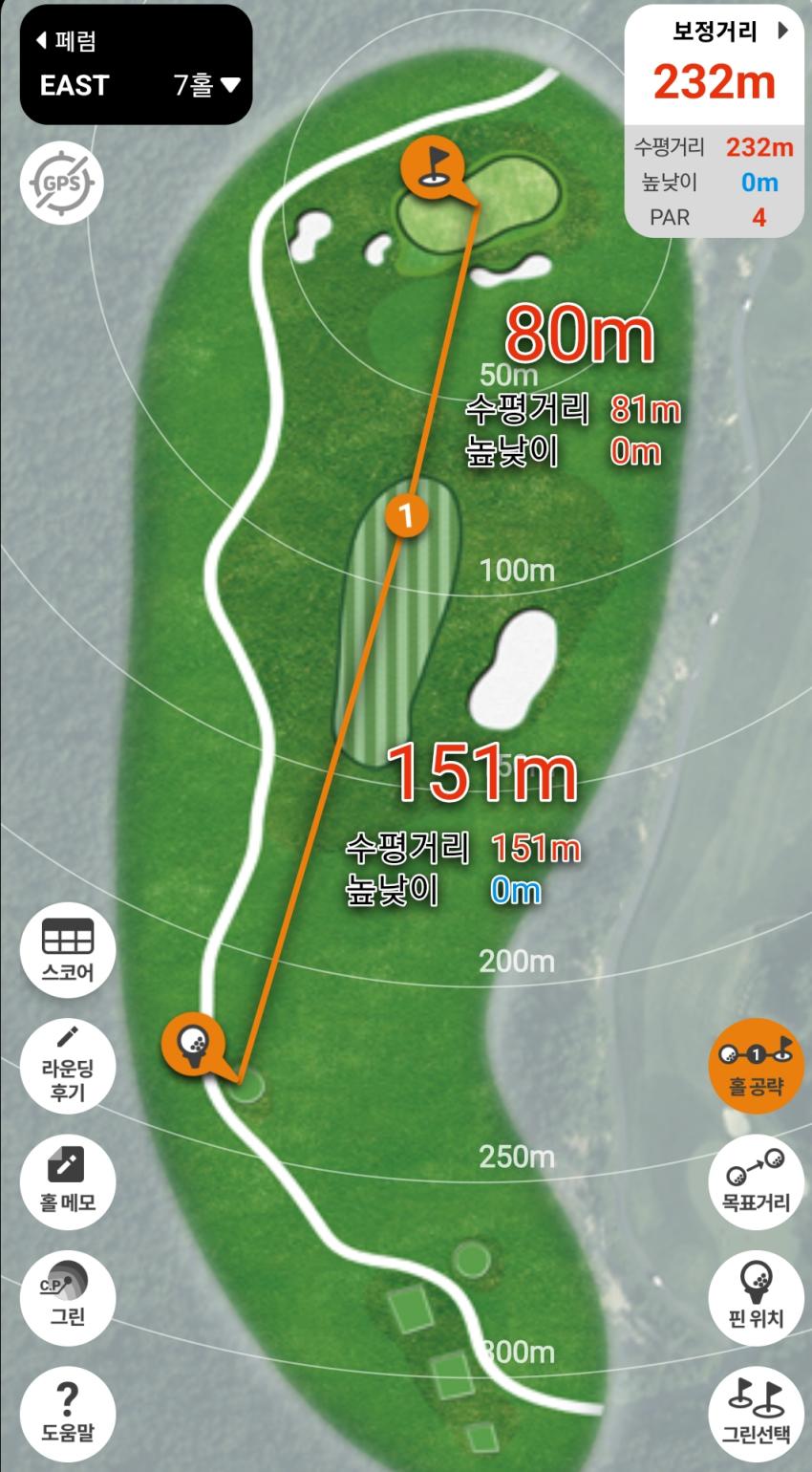Select the 홀 공략 strategy mode
The height and width of the screenshot is (1472, 812).
756,1064
